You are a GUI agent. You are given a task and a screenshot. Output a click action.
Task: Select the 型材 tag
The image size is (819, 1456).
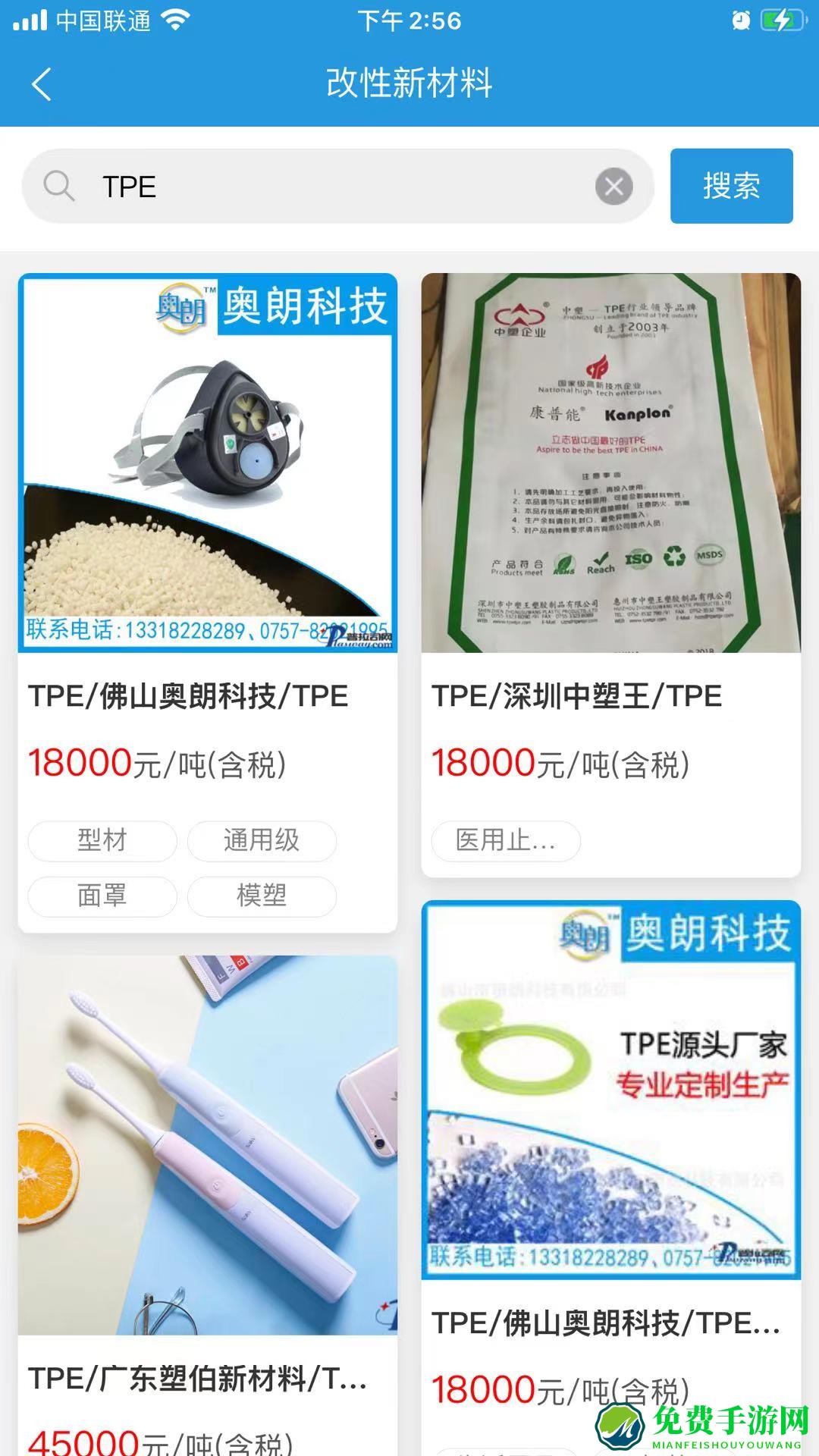click(102, 840)
